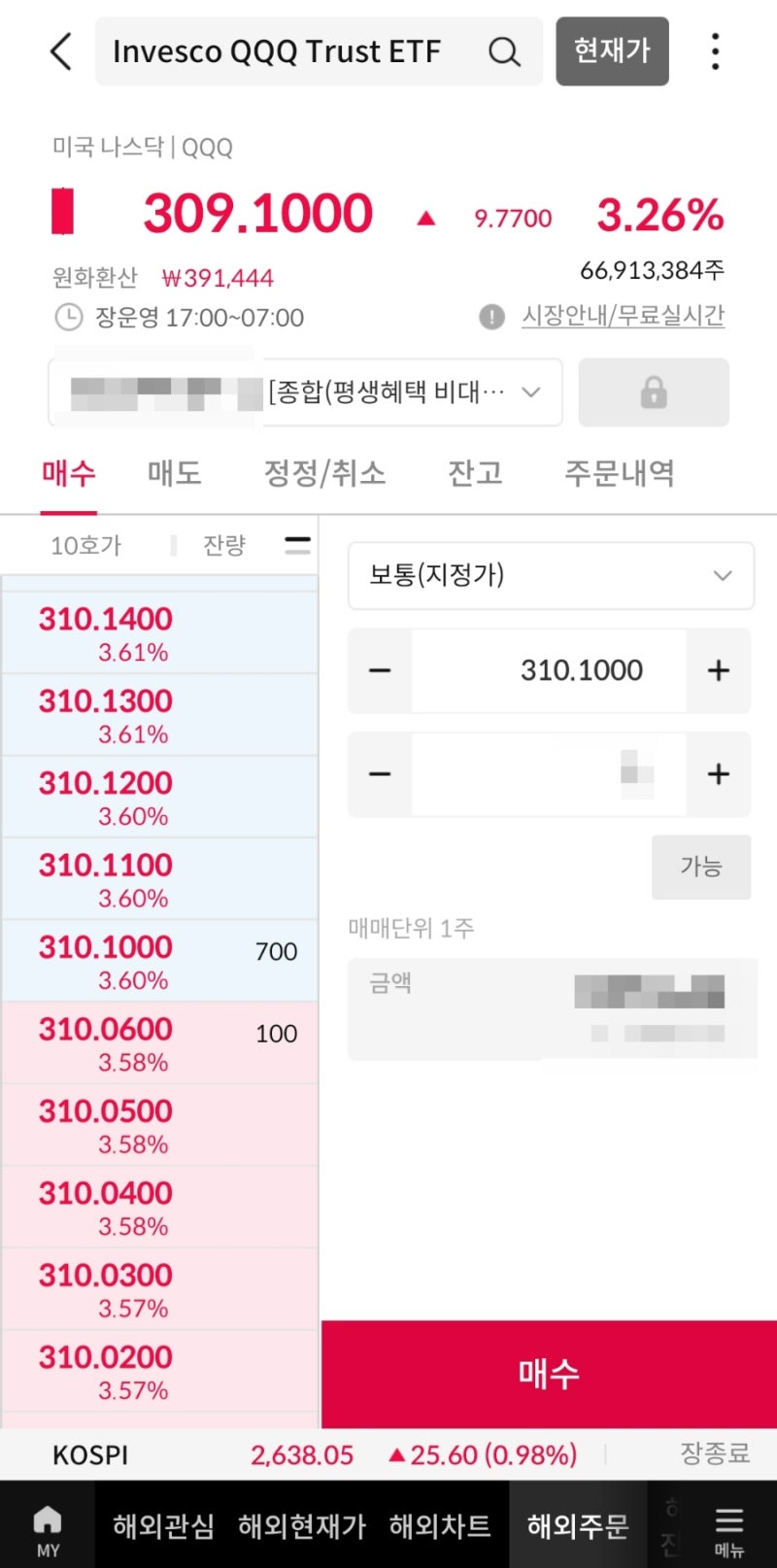777x1568 pixels.
Task: Go back using the top-left arrow
Action: pos(61,51)
